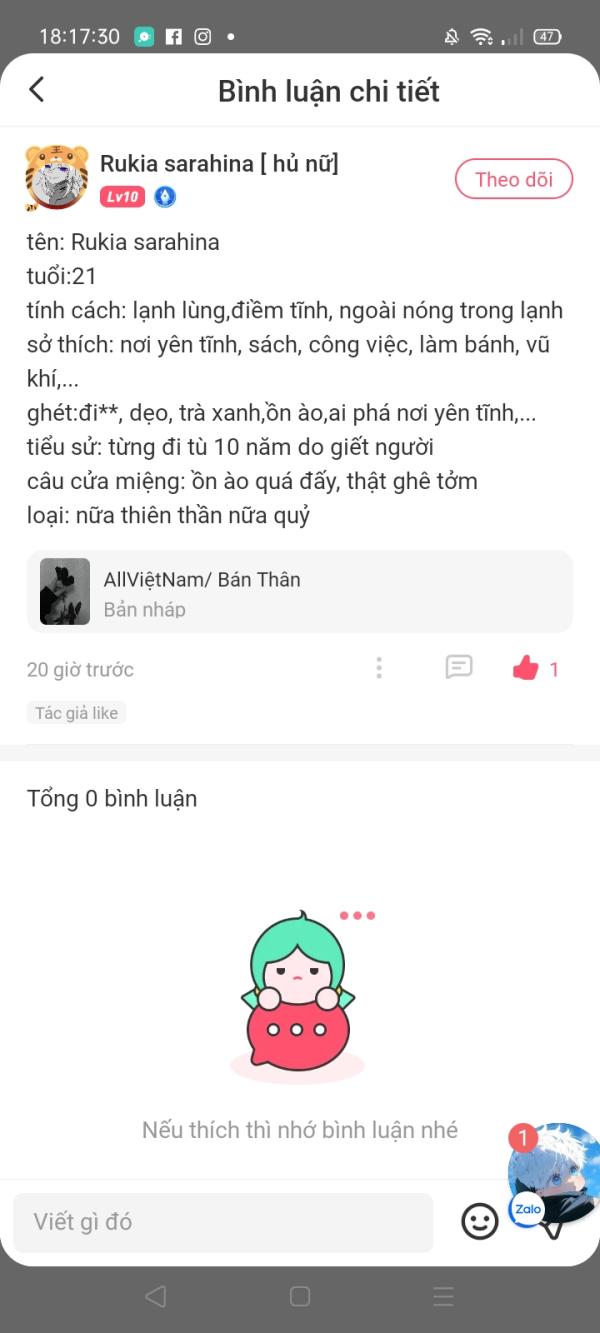This screenshot has width=600, height=1333.
Task: Tap the system home button
Action: (x=300, y=1297)
